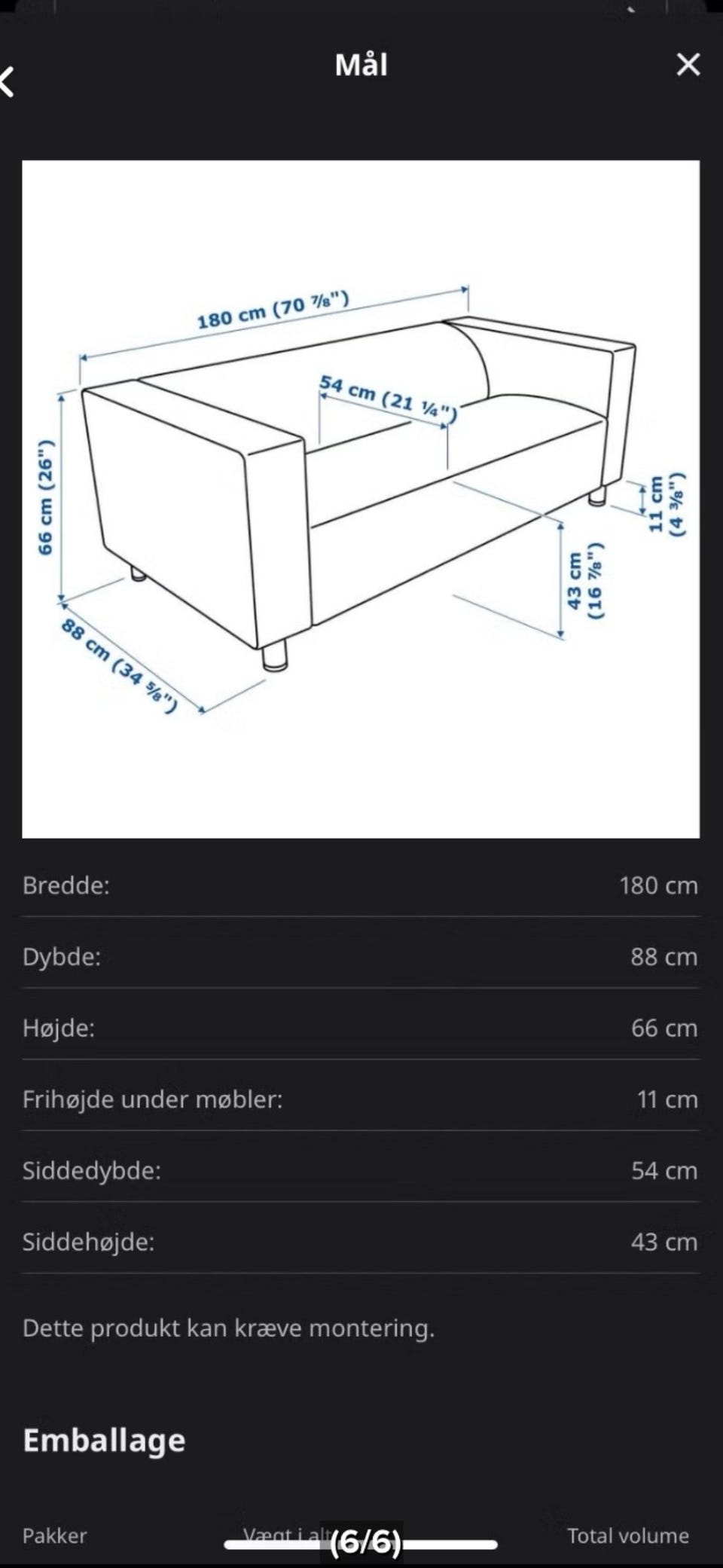This screenshot has height=1568, width=723.
Task: Select the Frihøjde under møbler row
Action: (x=361, y=1100)
